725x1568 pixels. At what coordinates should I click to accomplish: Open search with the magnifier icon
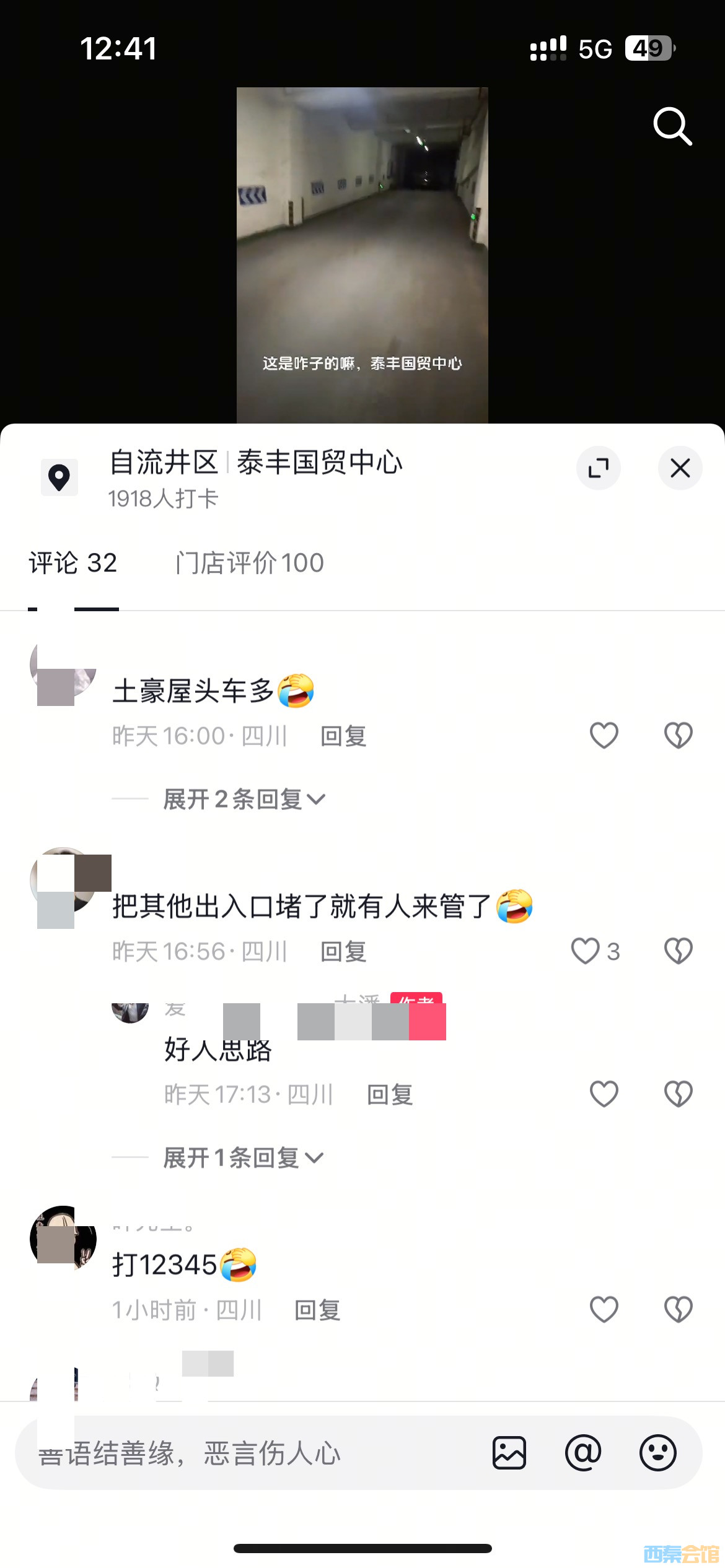(672, 126)
